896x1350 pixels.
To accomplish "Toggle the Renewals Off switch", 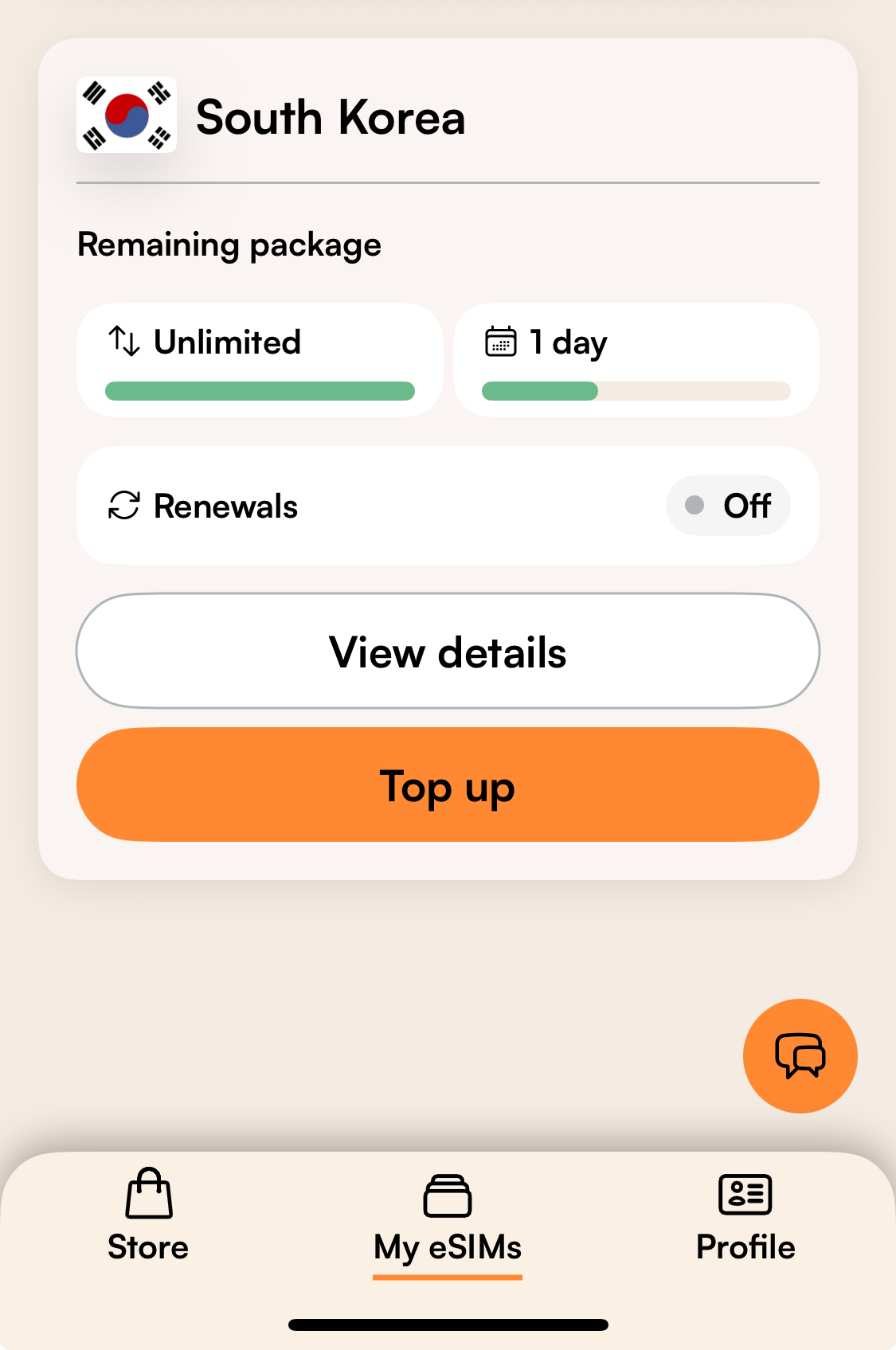I will 727,506.
